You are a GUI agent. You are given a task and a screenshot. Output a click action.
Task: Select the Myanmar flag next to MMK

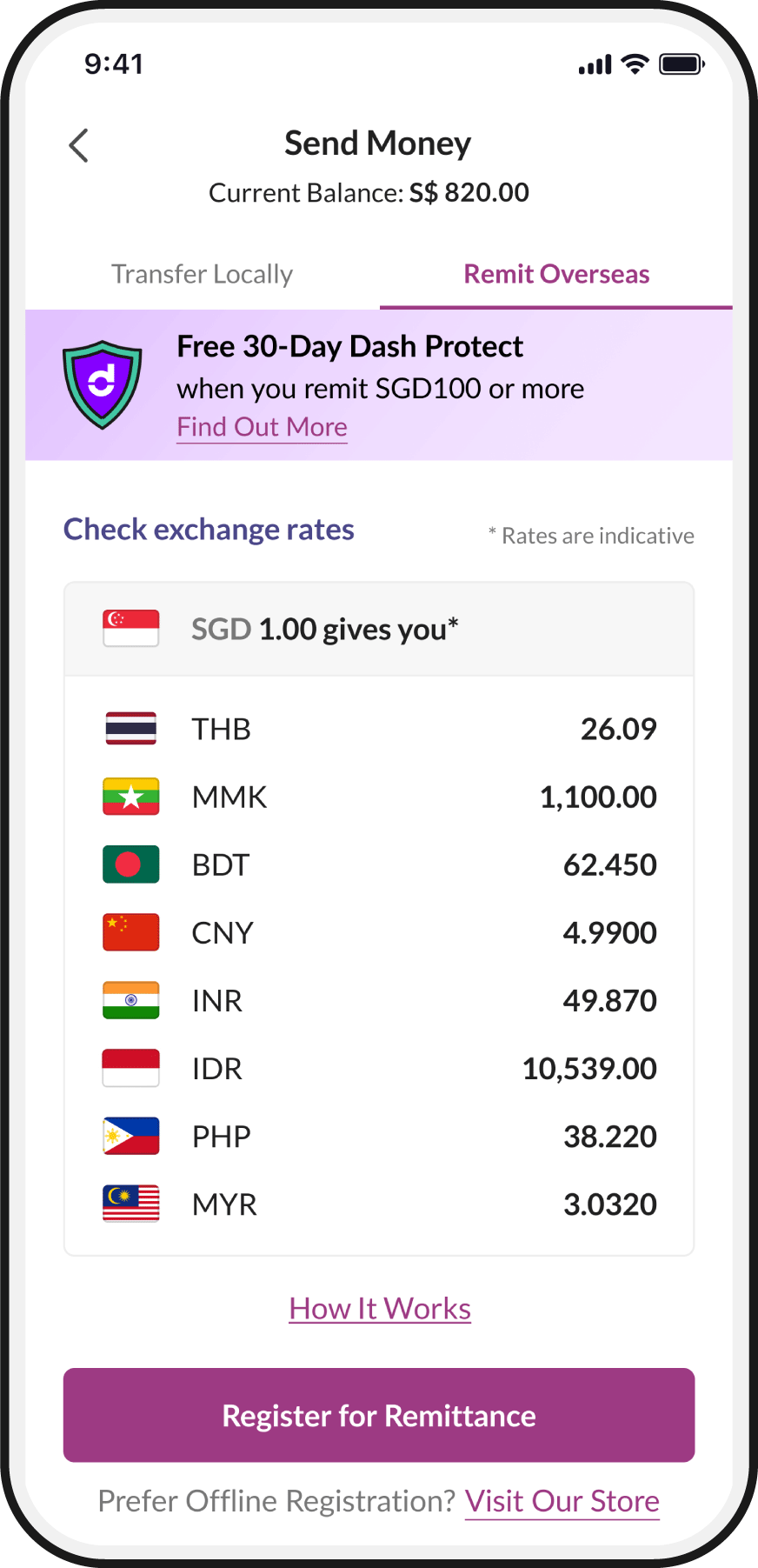pos(130,796)
